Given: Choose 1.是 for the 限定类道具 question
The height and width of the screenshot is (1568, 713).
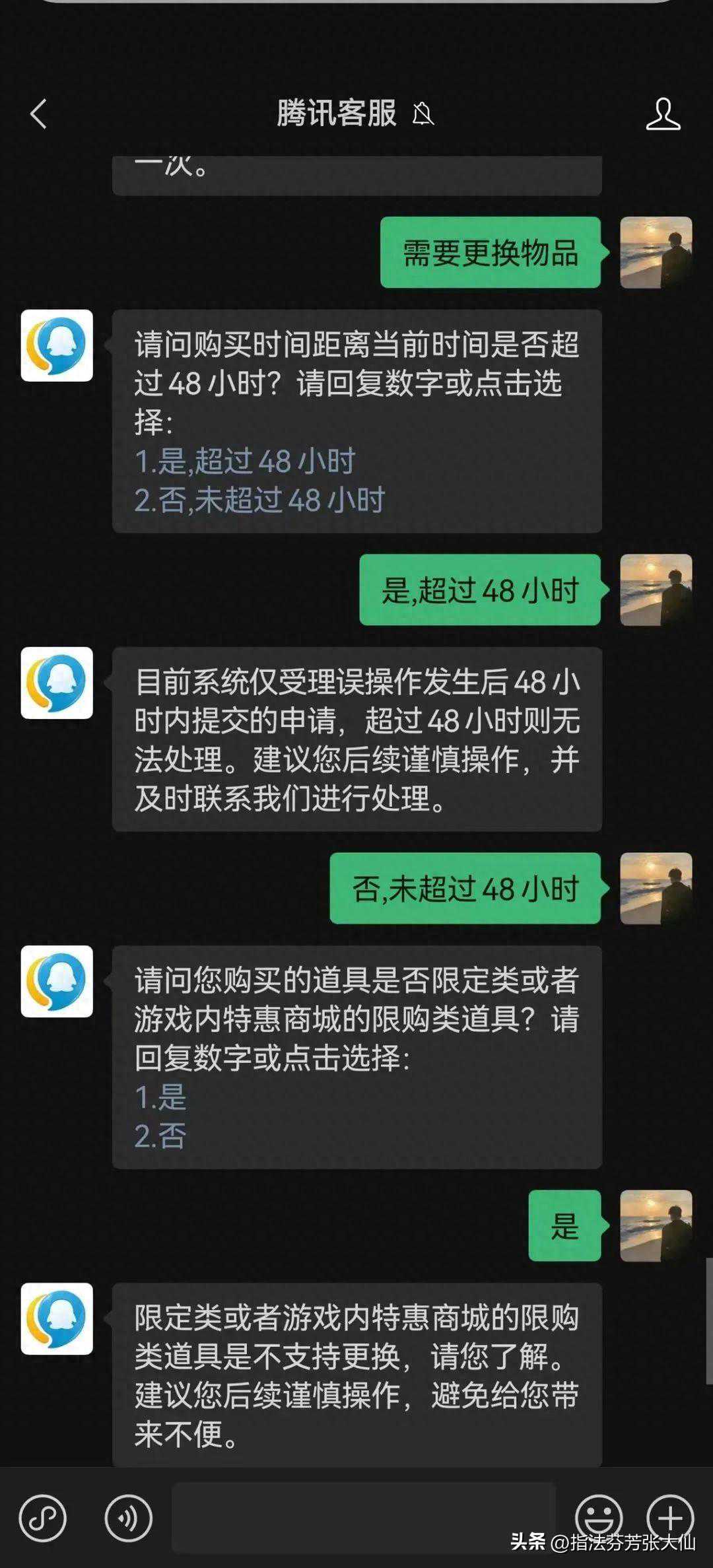Looking at the screenshot, I should [160, 1097].
